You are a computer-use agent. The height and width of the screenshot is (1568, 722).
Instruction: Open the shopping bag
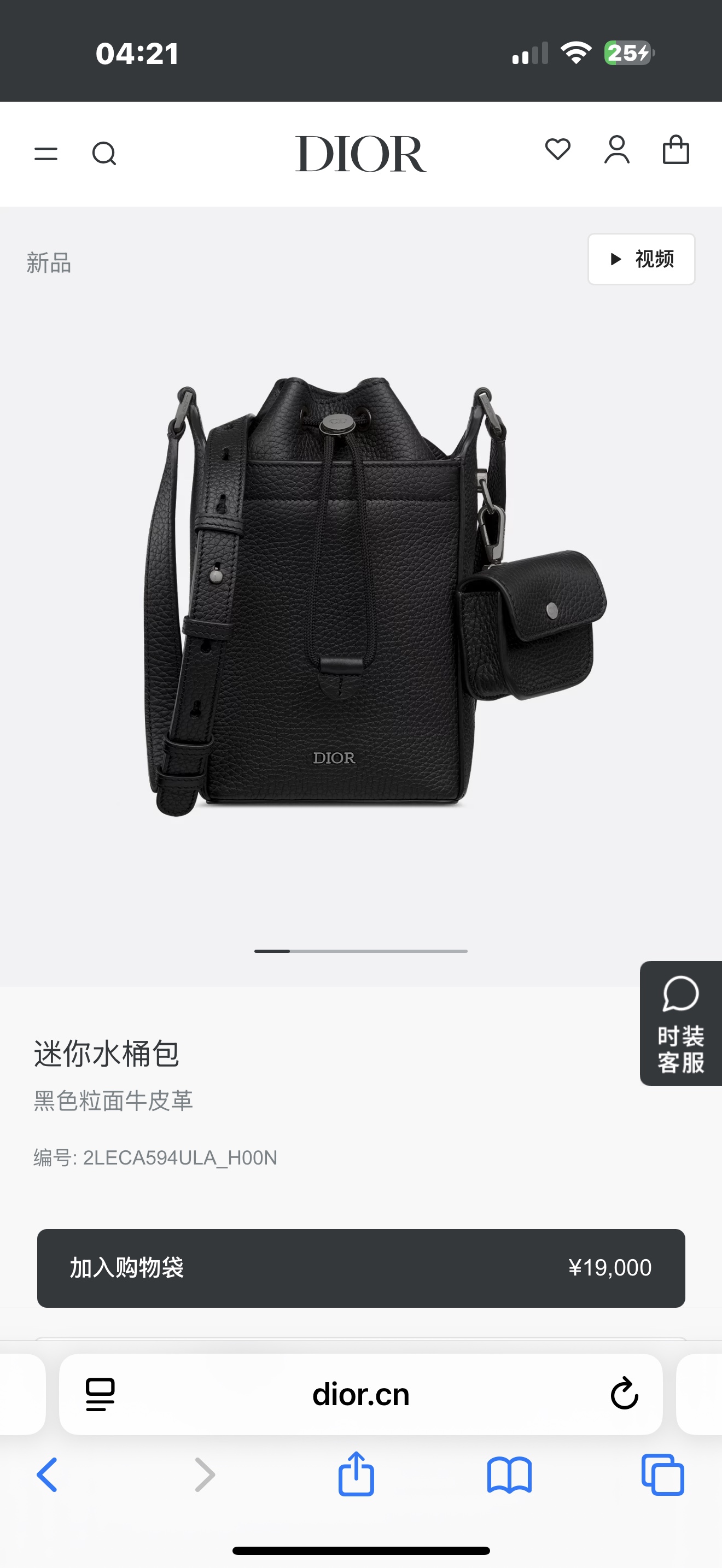[676, 150]
